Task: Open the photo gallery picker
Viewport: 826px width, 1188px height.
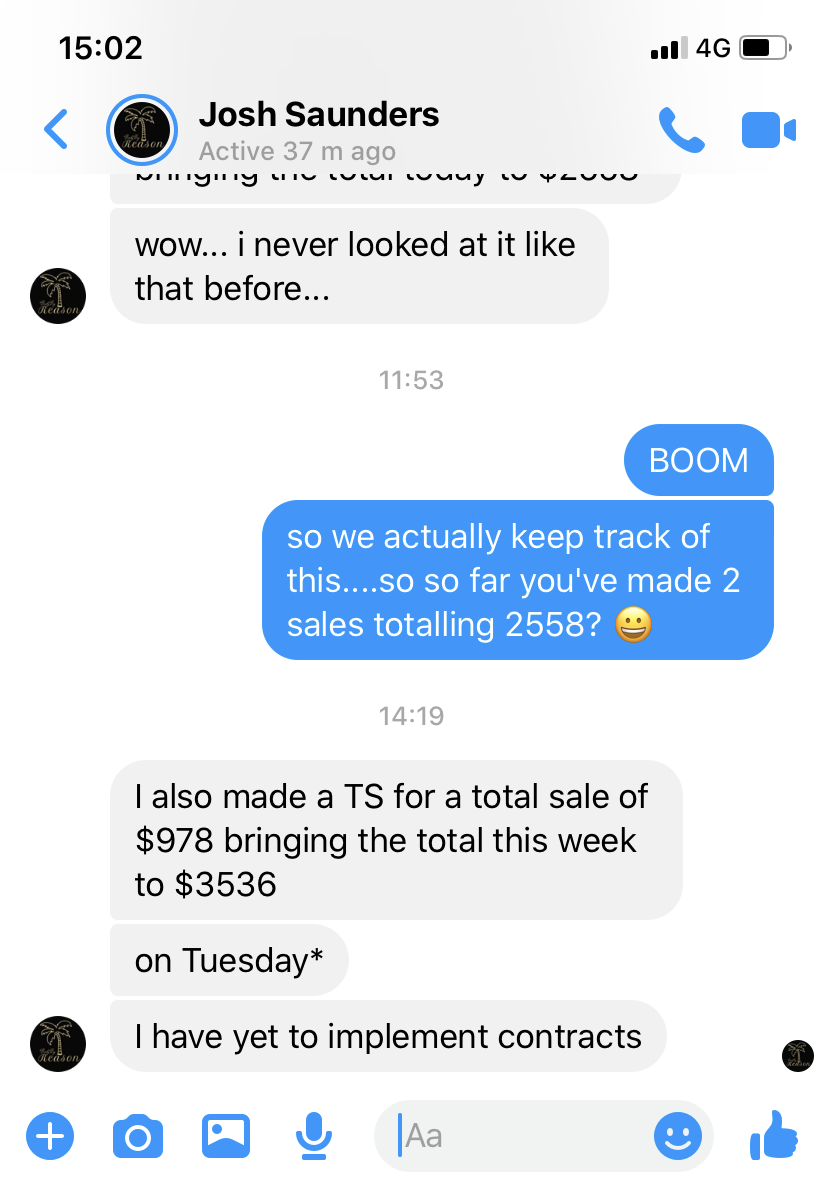Action: coord(226,1136)
